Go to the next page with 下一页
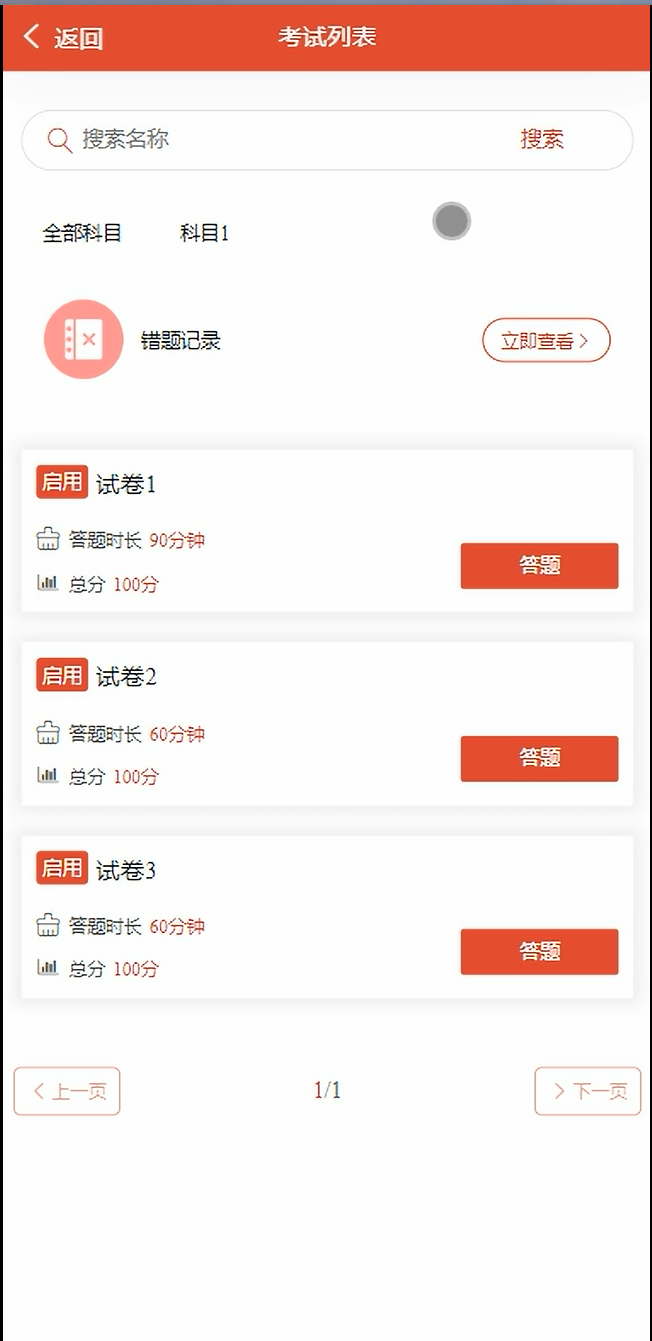This screenshot has width=652, height=1341. pos(588,1091)
